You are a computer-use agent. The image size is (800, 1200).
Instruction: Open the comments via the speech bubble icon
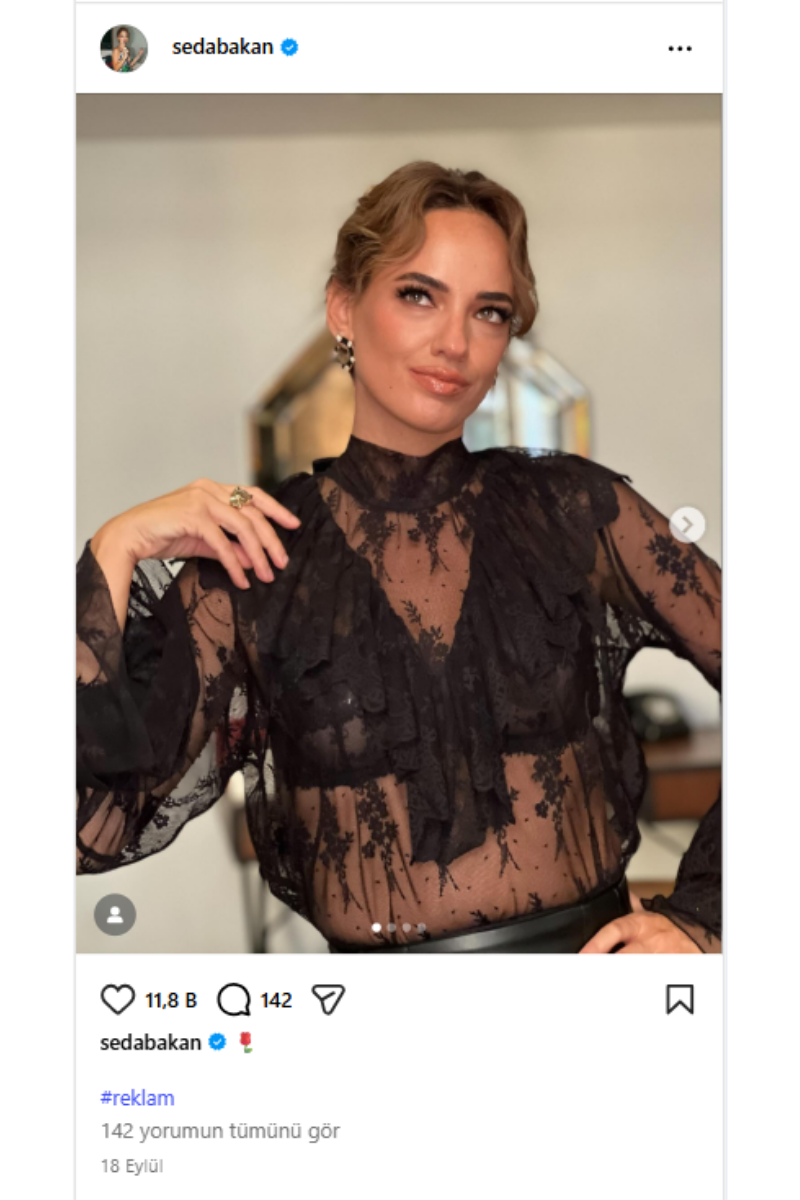point(234,999)
